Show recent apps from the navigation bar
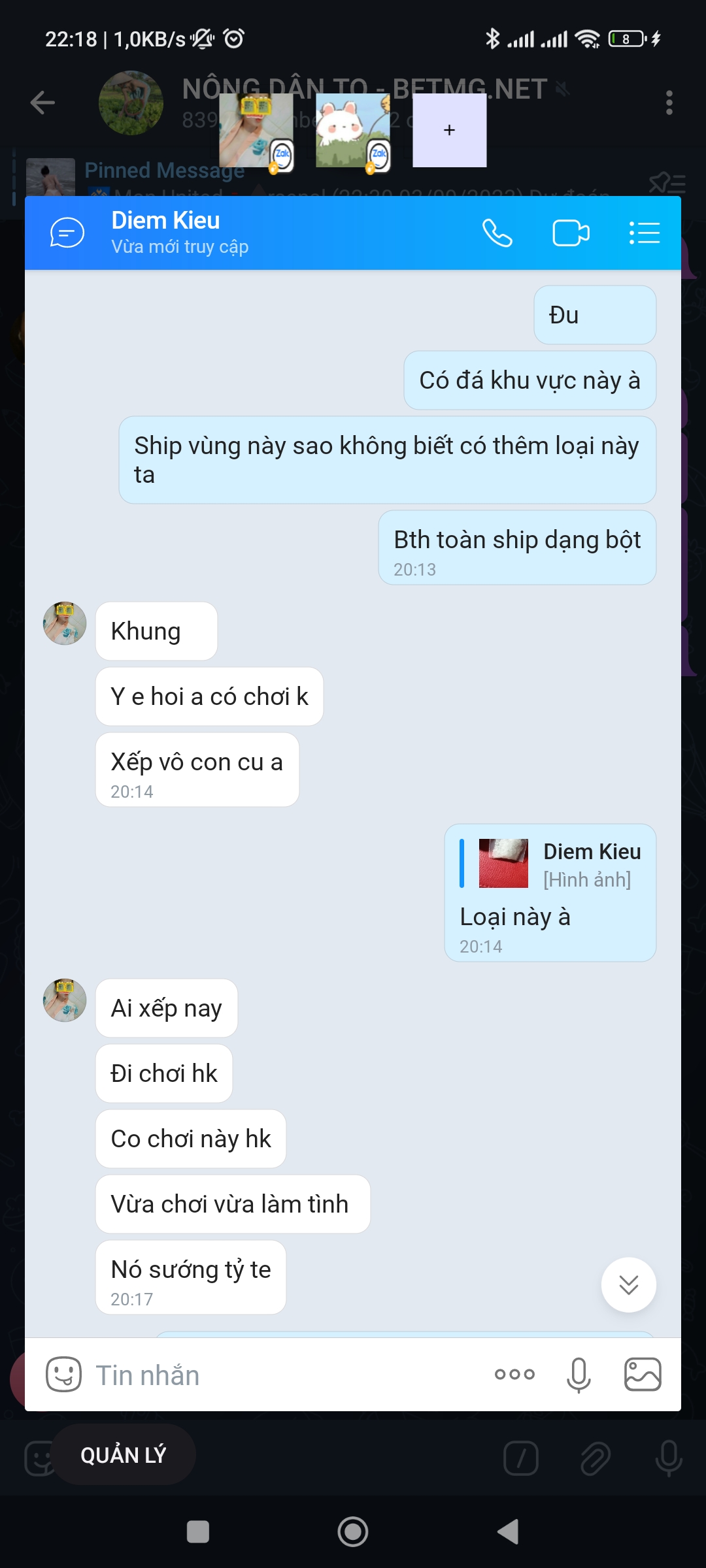Image resolution: width=706 pixels, height=1568 pixels. (x=197, y=1531)
